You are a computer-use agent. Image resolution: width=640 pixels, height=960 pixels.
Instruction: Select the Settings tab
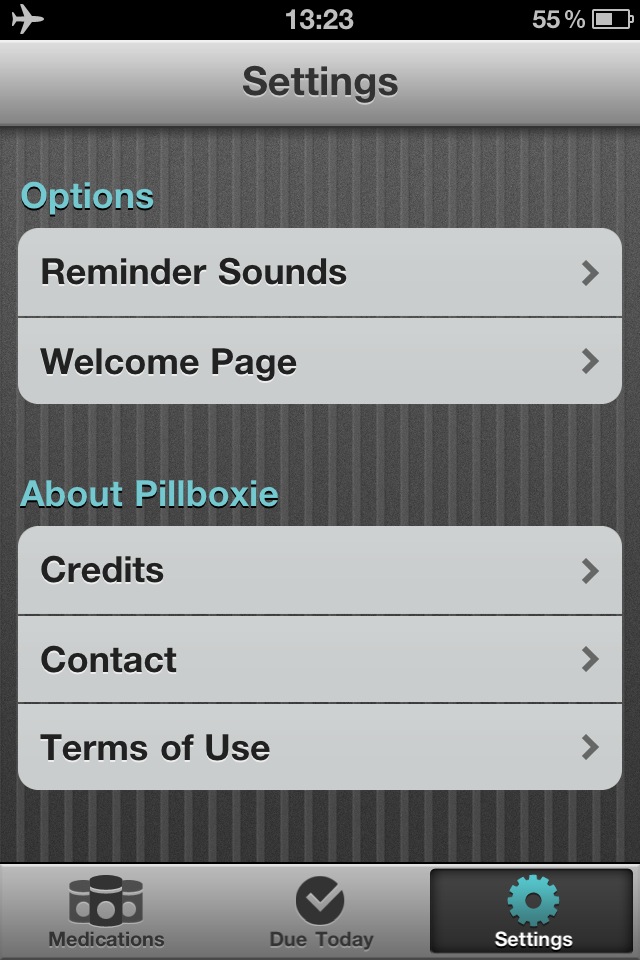pyautogui.click(x=533, y=912)
